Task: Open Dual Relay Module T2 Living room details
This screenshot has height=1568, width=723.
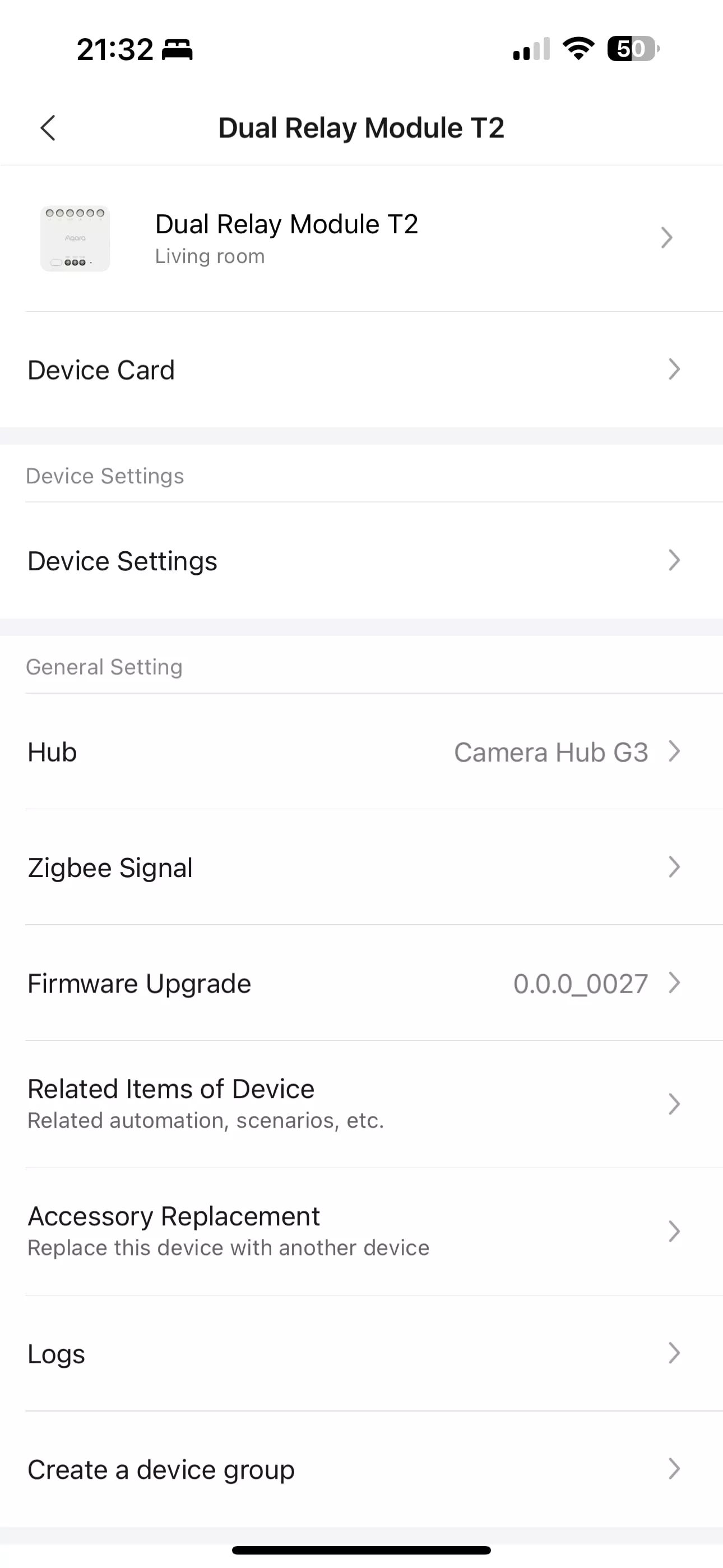Action: 361,238
